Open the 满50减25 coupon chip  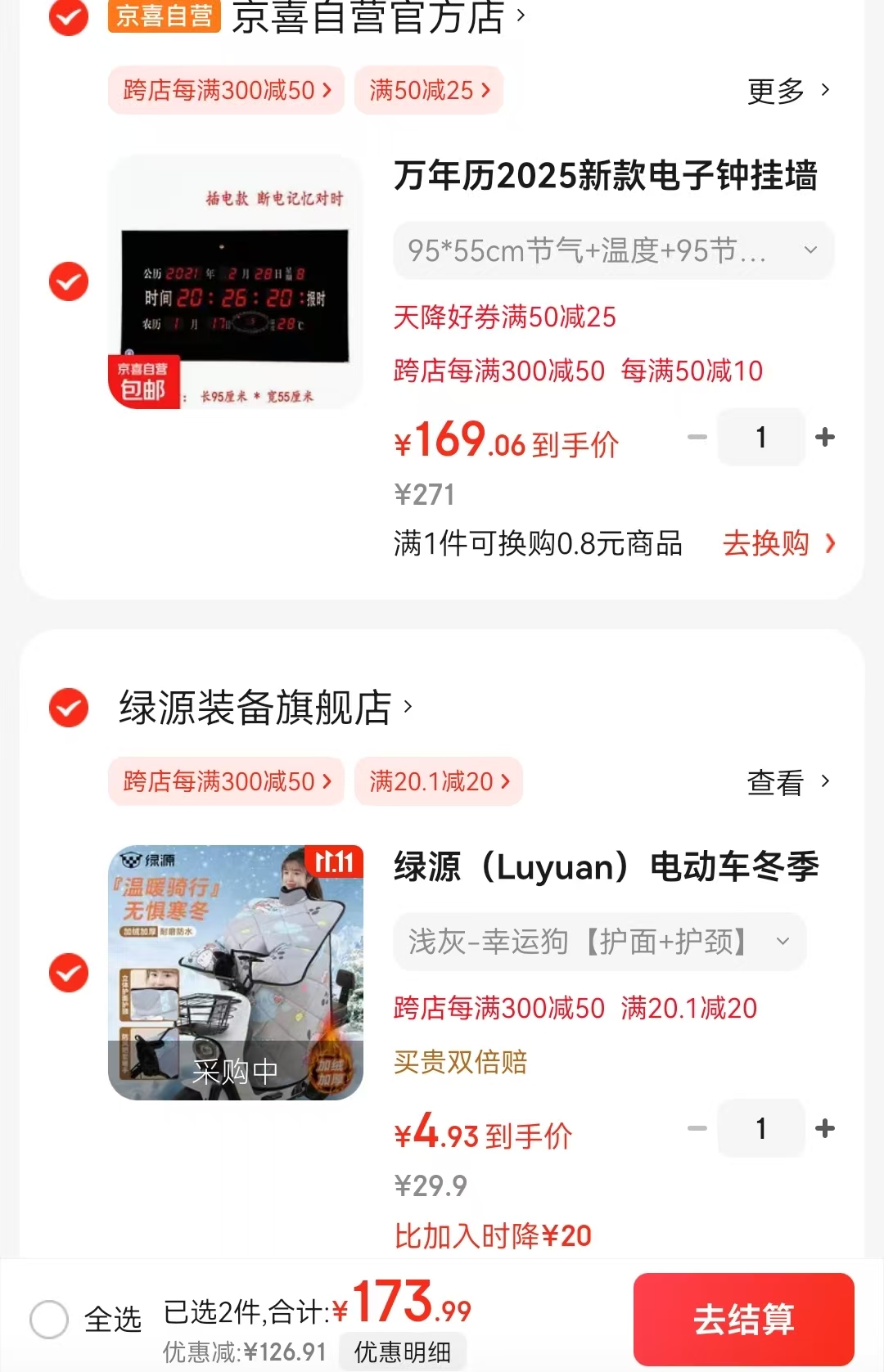click(x=428, y=90)
